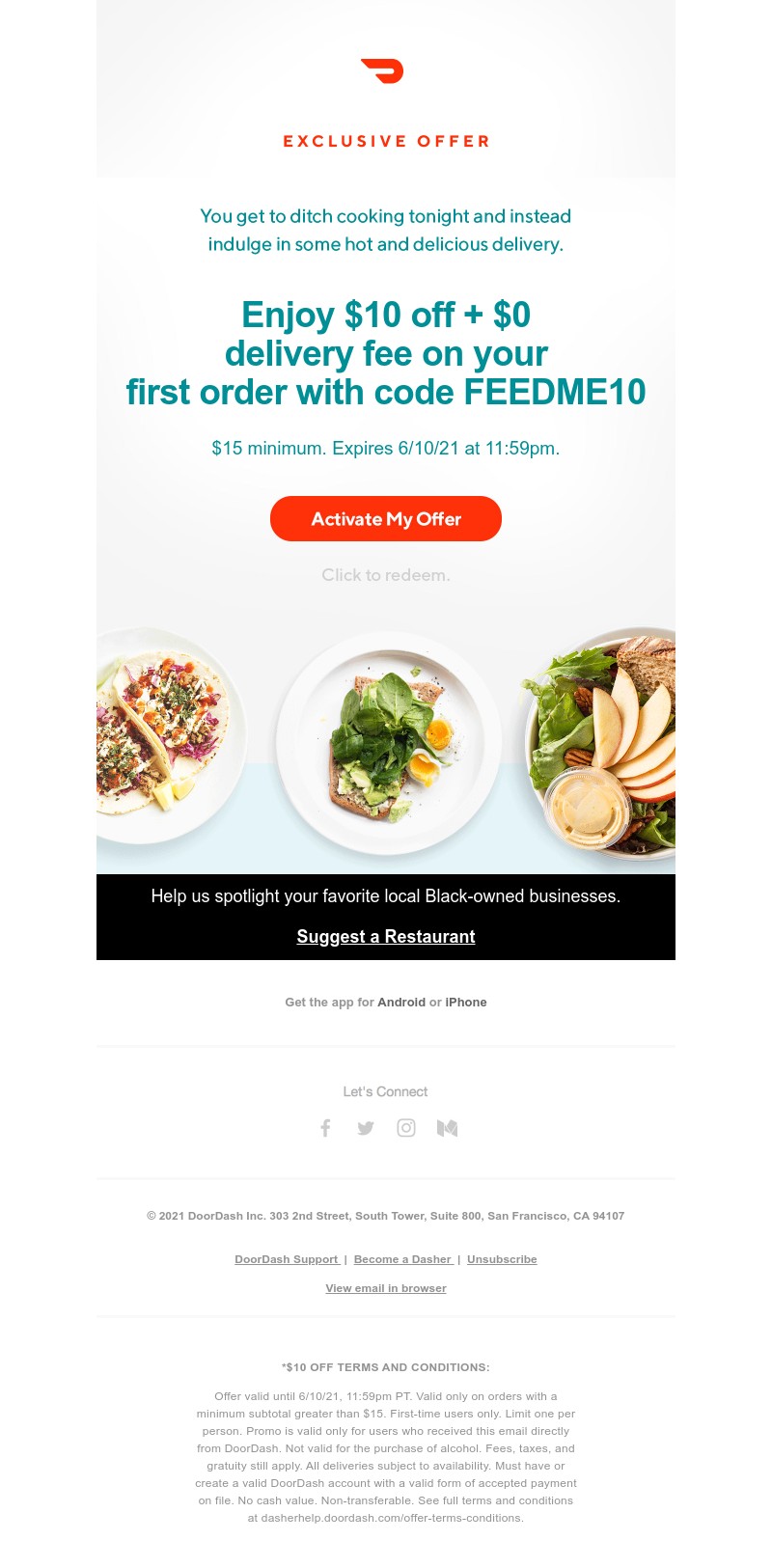Open DoorDash's Facebook page icon
772x1568 pixels.
[325, 1128]
